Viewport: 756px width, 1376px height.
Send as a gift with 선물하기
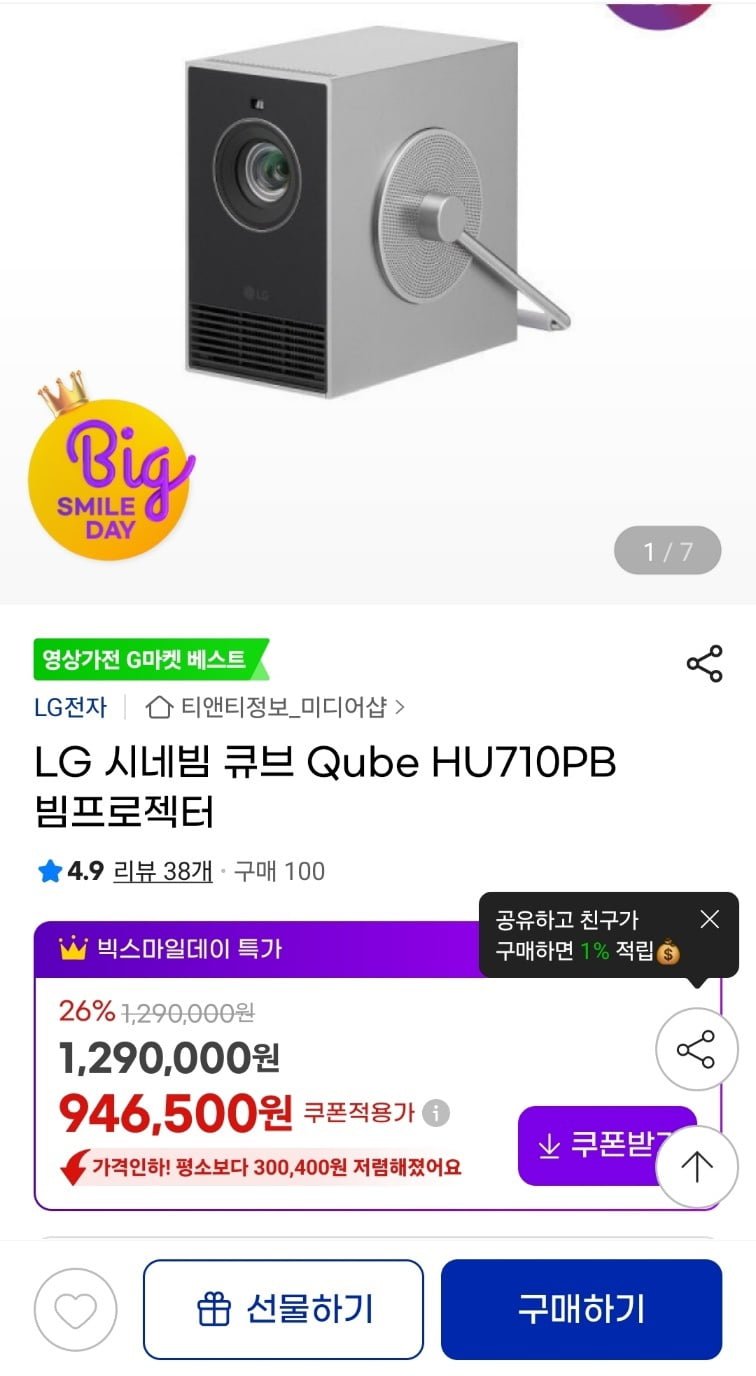pyautogui.click(x=284, y=1309)
